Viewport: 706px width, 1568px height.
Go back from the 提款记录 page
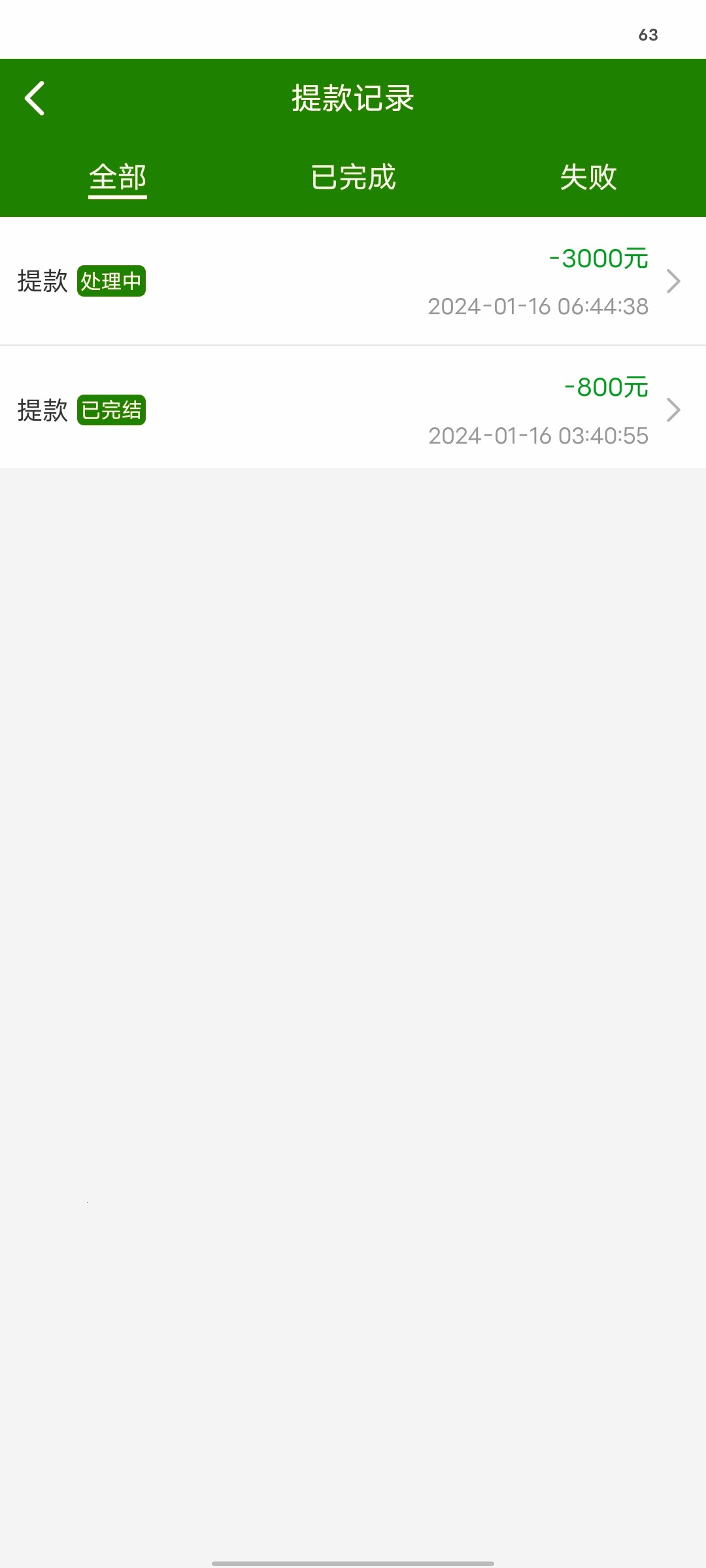click(35, 98)
